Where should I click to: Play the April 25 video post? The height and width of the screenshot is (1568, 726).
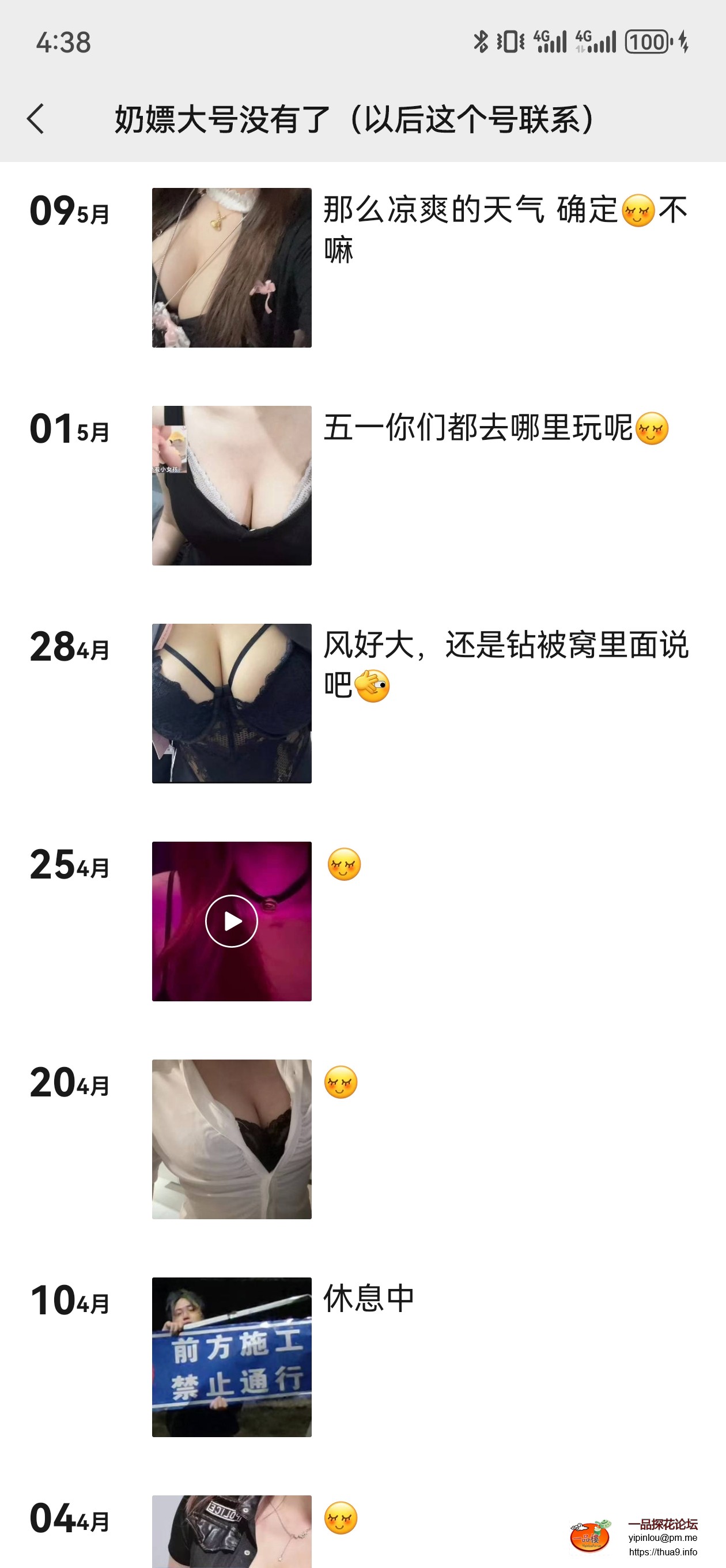(230, 921)
